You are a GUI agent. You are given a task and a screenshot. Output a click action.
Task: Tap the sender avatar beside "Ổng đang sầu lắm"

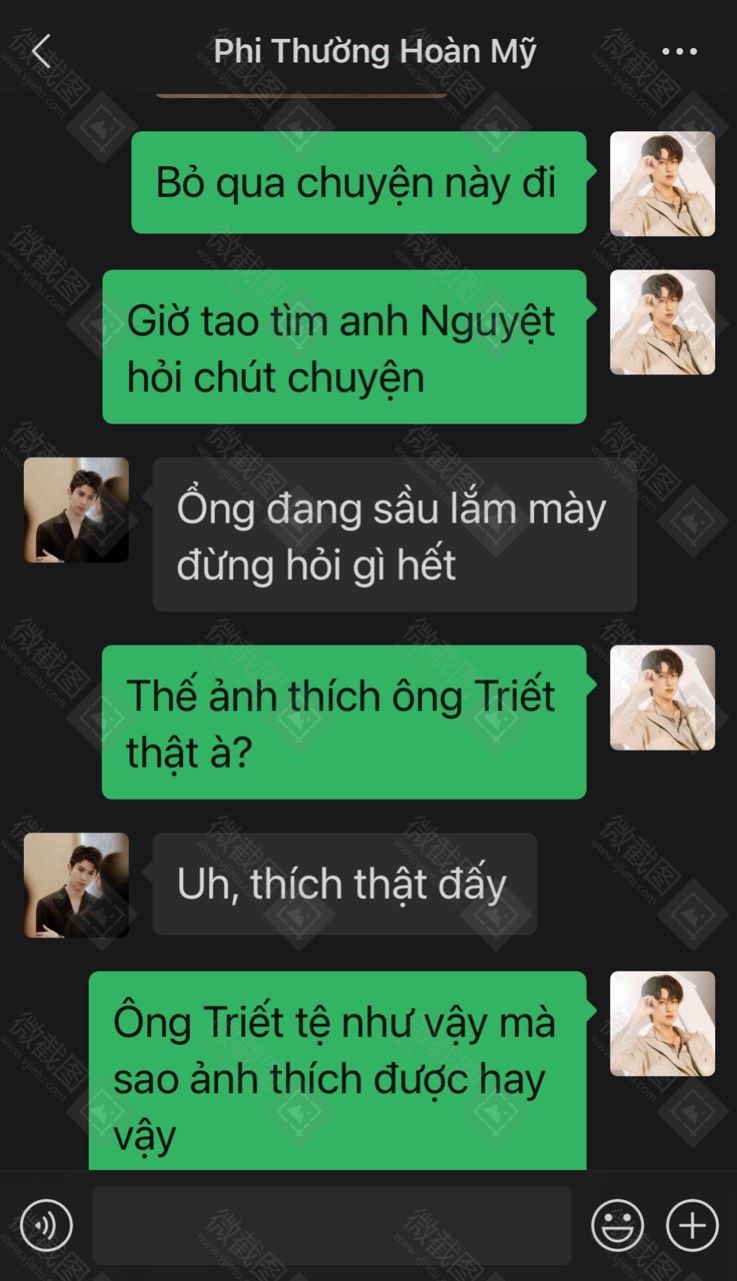[x=76, y=510]
